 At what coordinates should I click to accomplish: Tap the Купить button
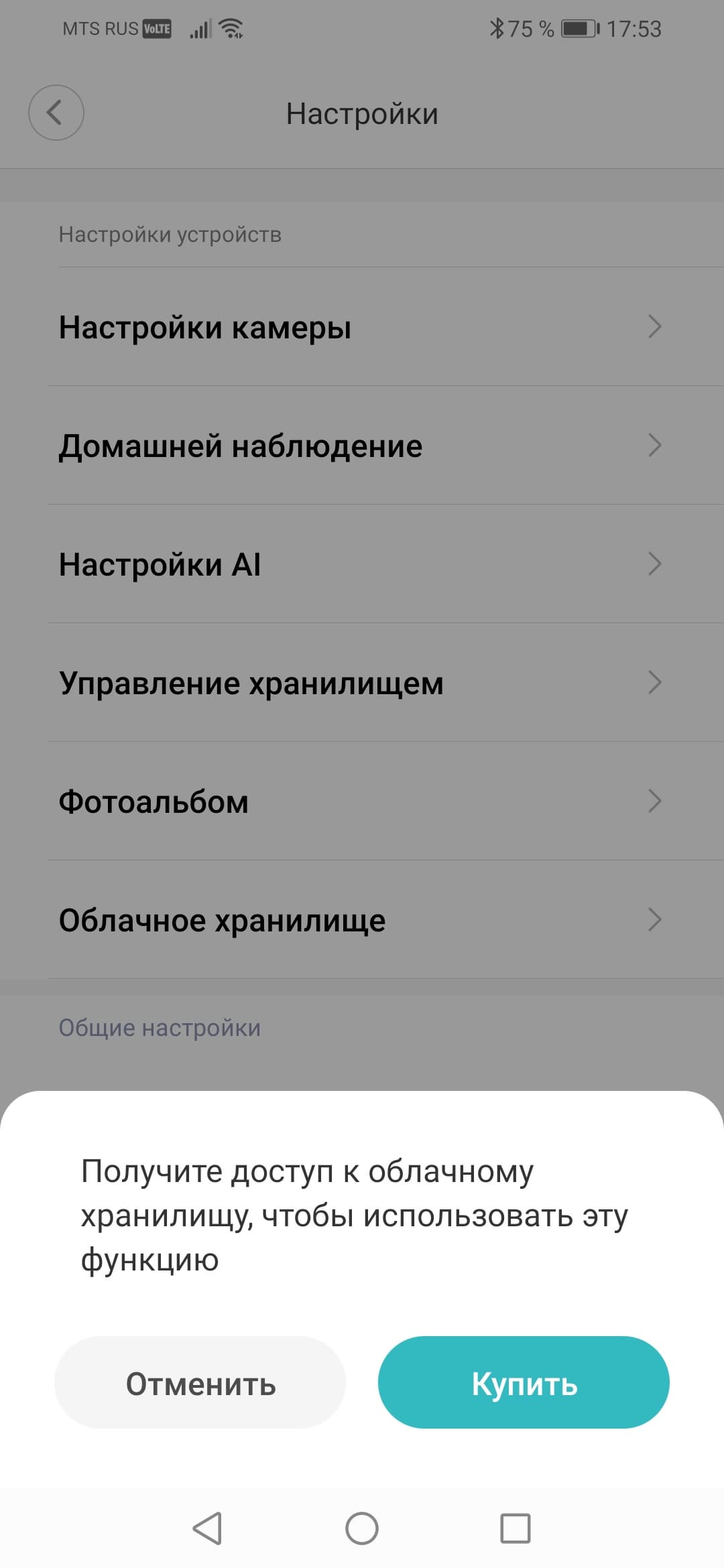coord(524,1384)
